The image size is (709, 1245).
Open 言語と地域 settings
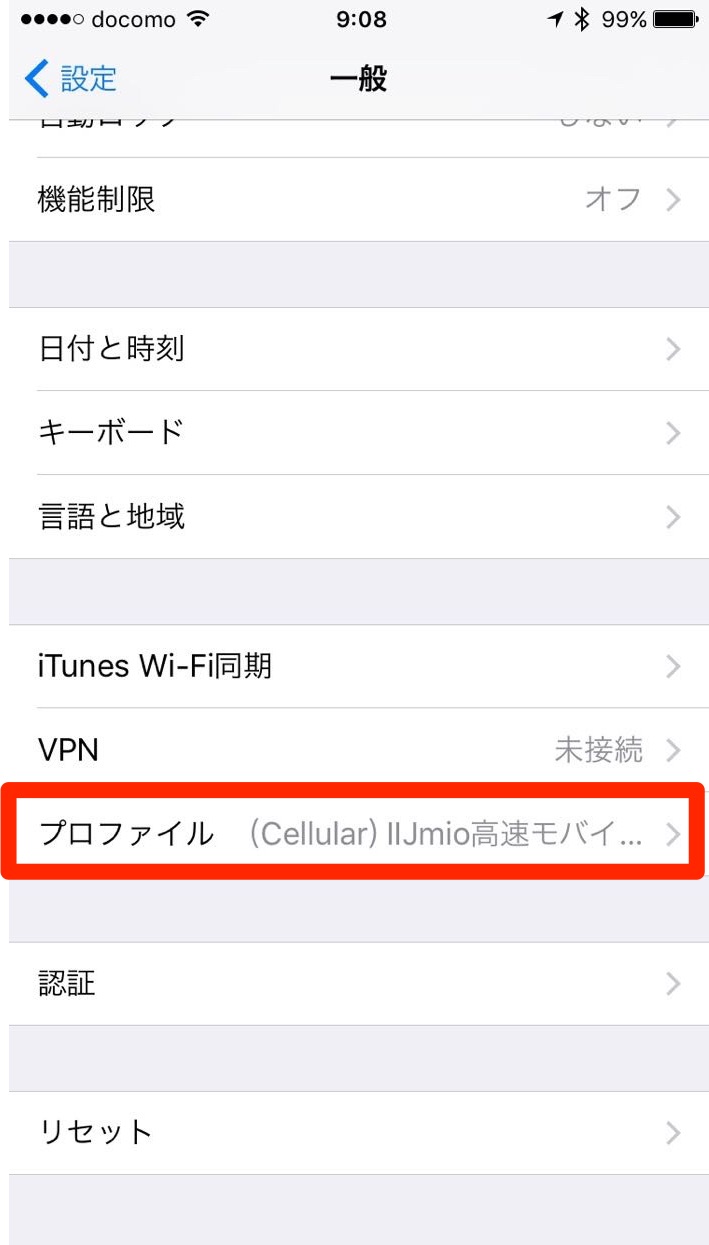355,517
